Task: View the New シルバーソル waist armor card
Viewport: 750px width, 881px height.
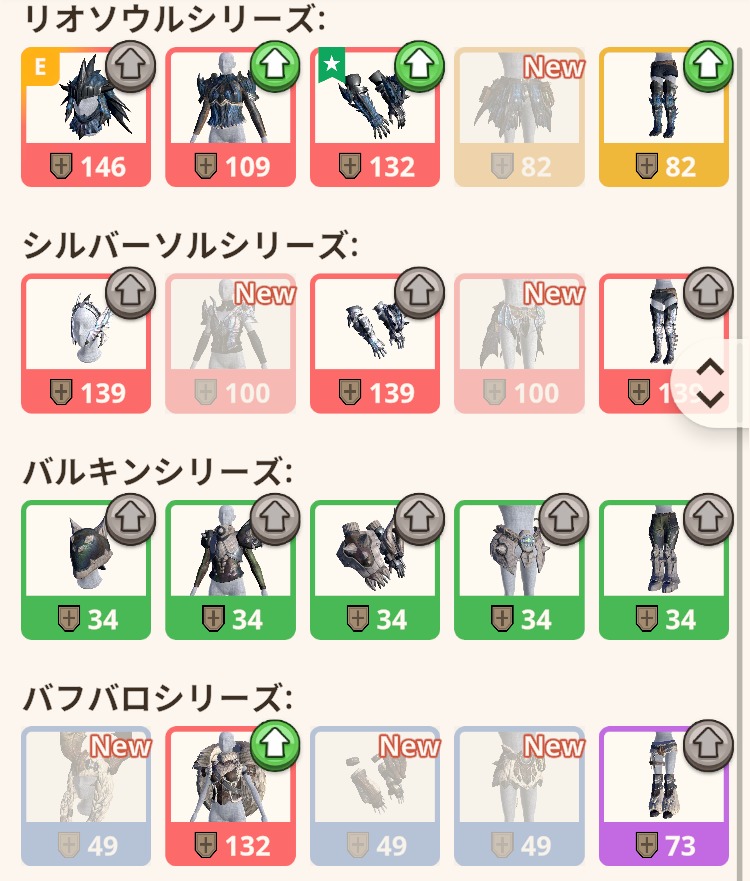Action: pyautogui.click(x=519, y=344)
